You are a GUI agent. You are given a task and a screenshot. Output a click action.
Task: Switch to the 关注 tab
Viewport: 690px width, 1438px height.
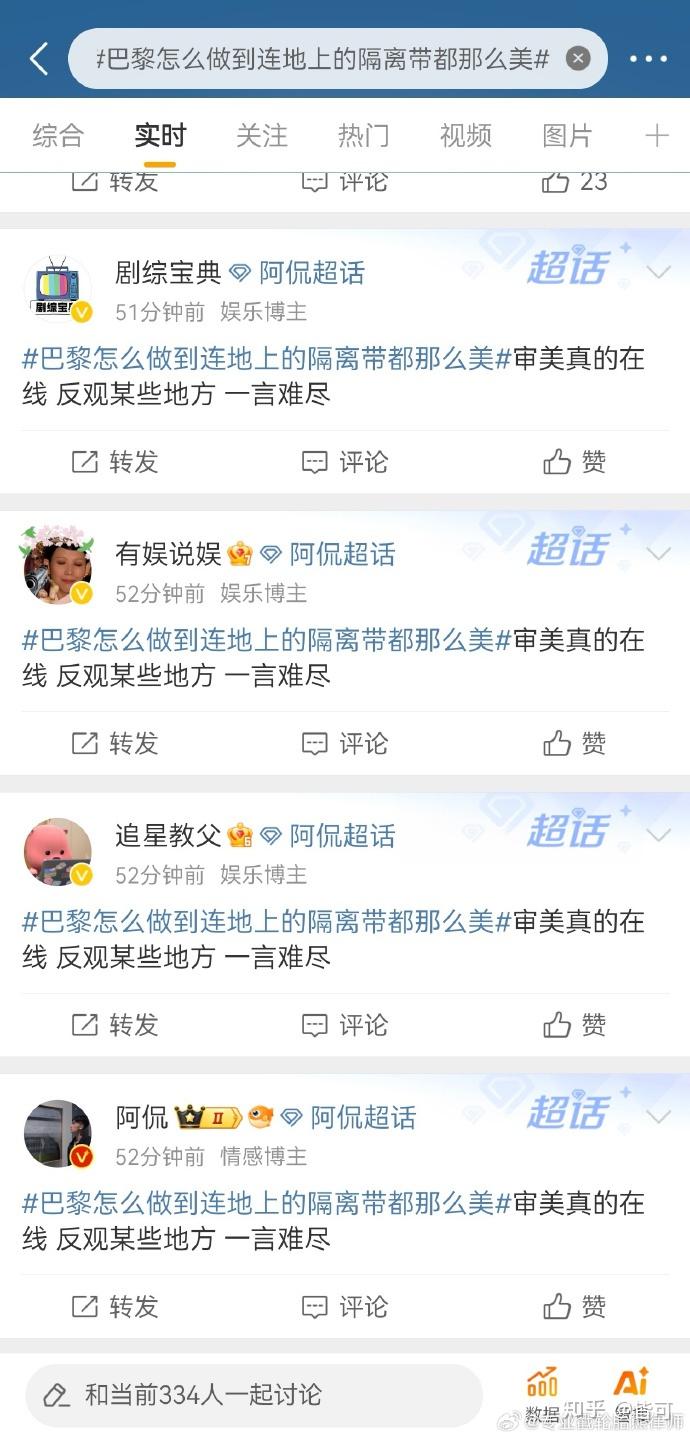(262, 136)
